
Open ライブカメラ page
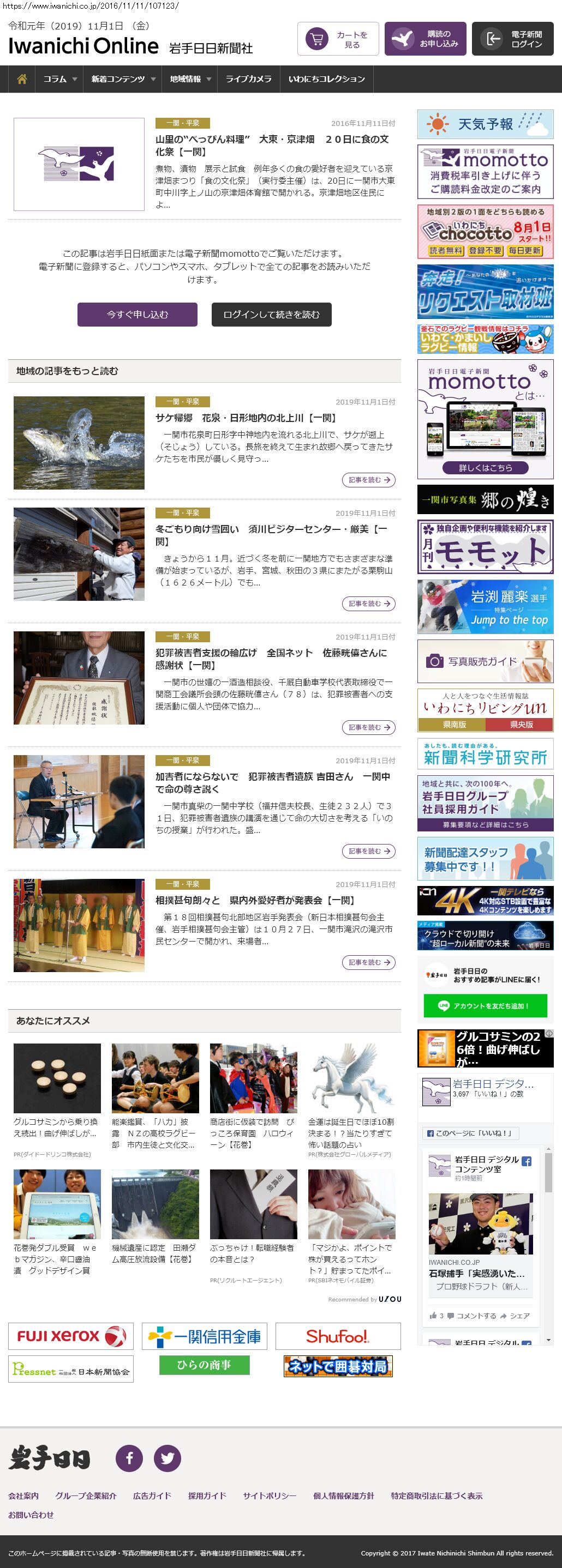click(x=248, y=79)
